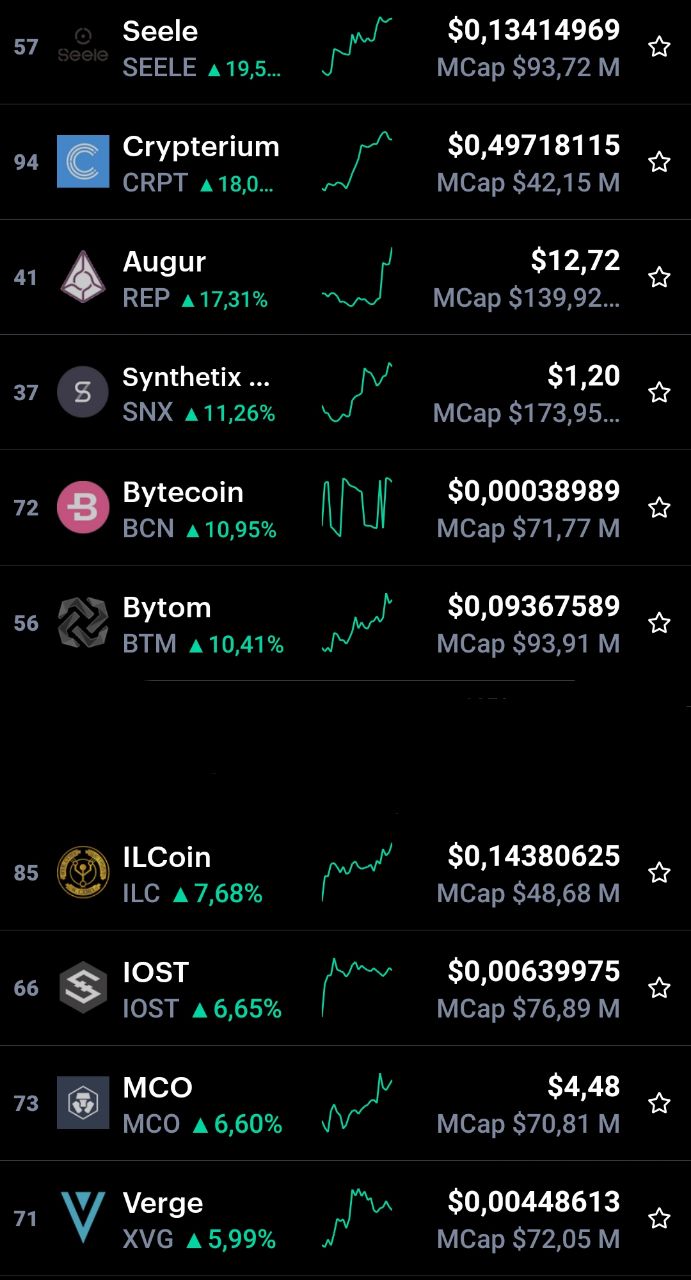
Task: Open Synthetix SNX details
Action: pos(345,392)
